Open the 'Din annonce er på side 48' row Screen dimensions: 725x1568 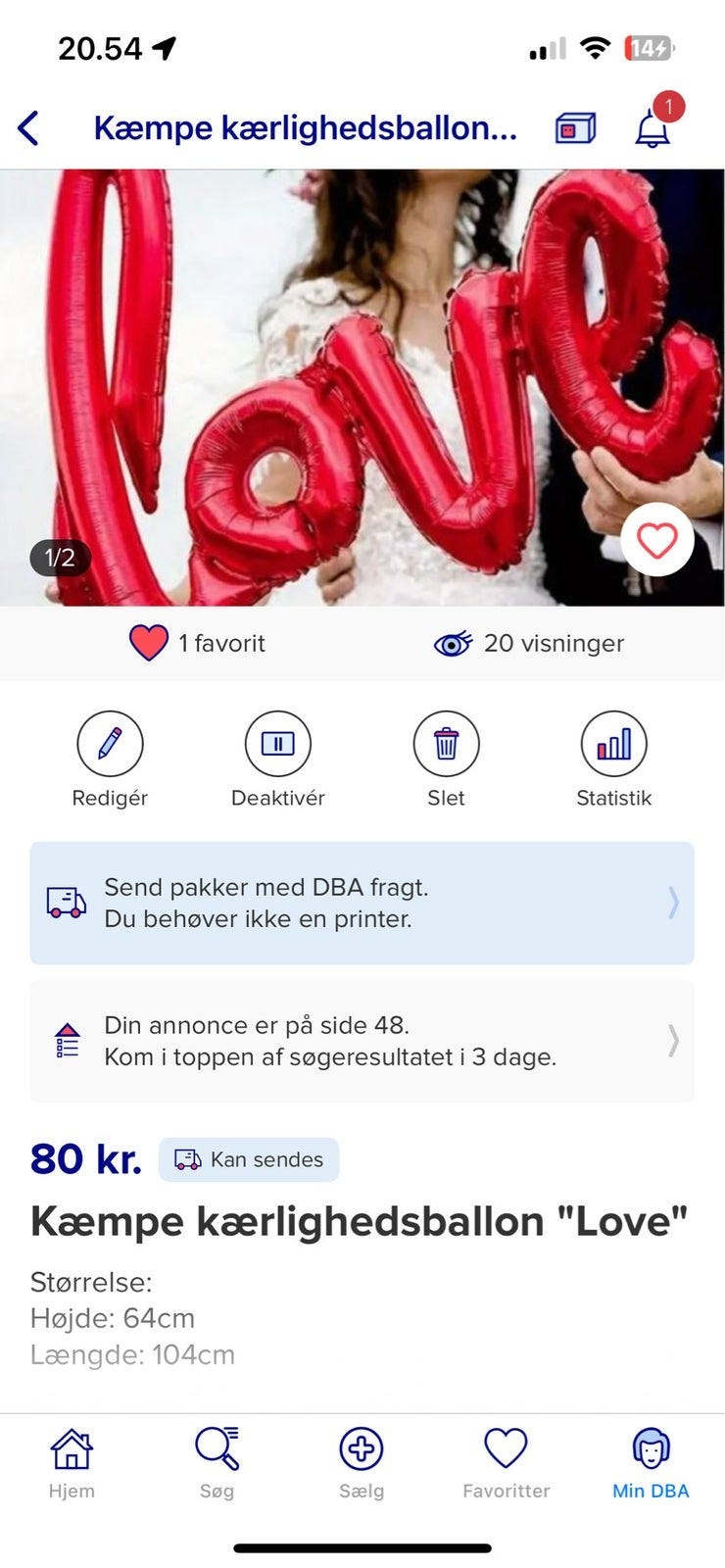coord(362,1041)
